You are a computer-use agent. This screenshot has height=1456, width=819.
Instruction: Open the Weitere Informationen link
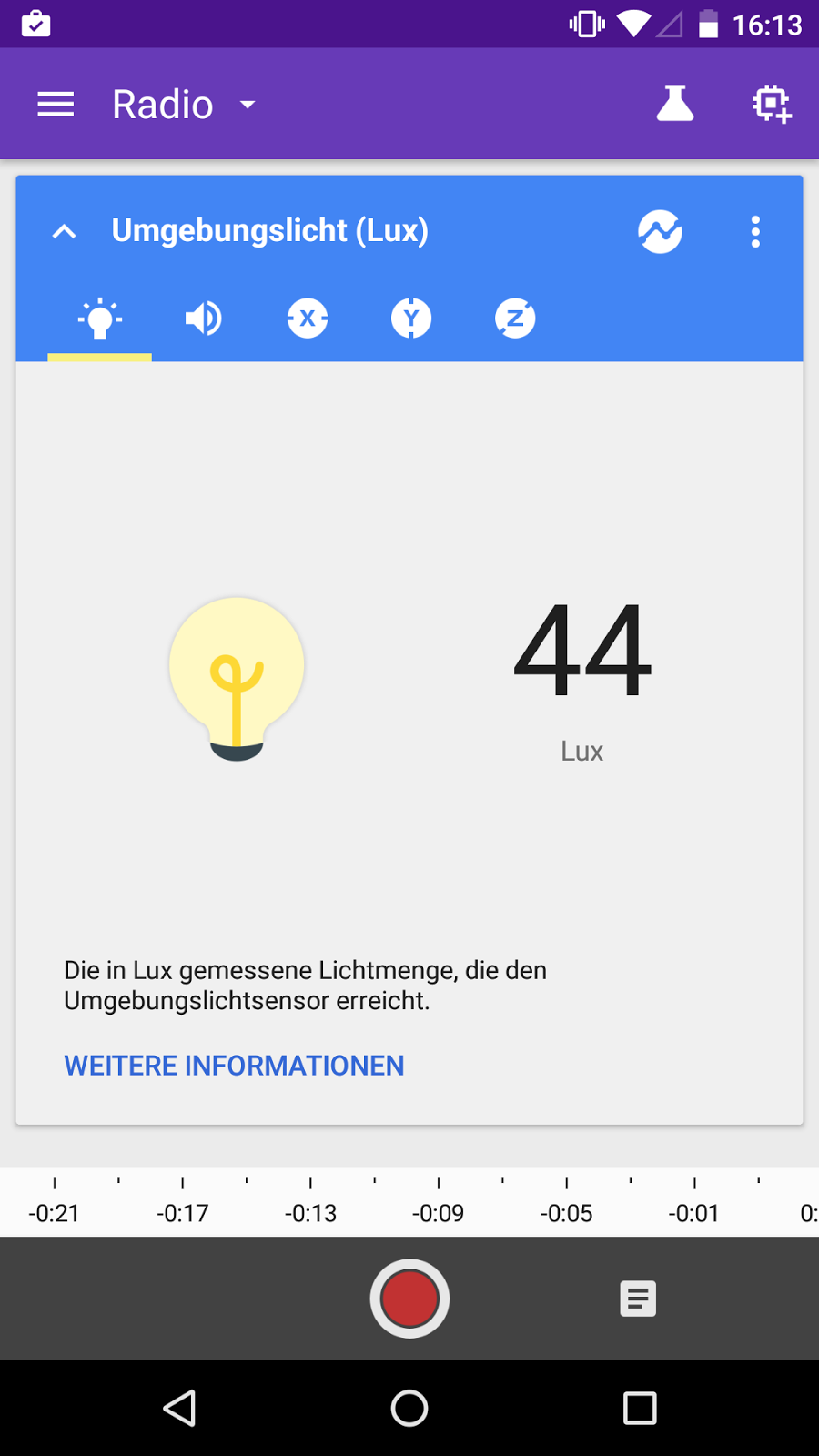[x=234, y=1066]
